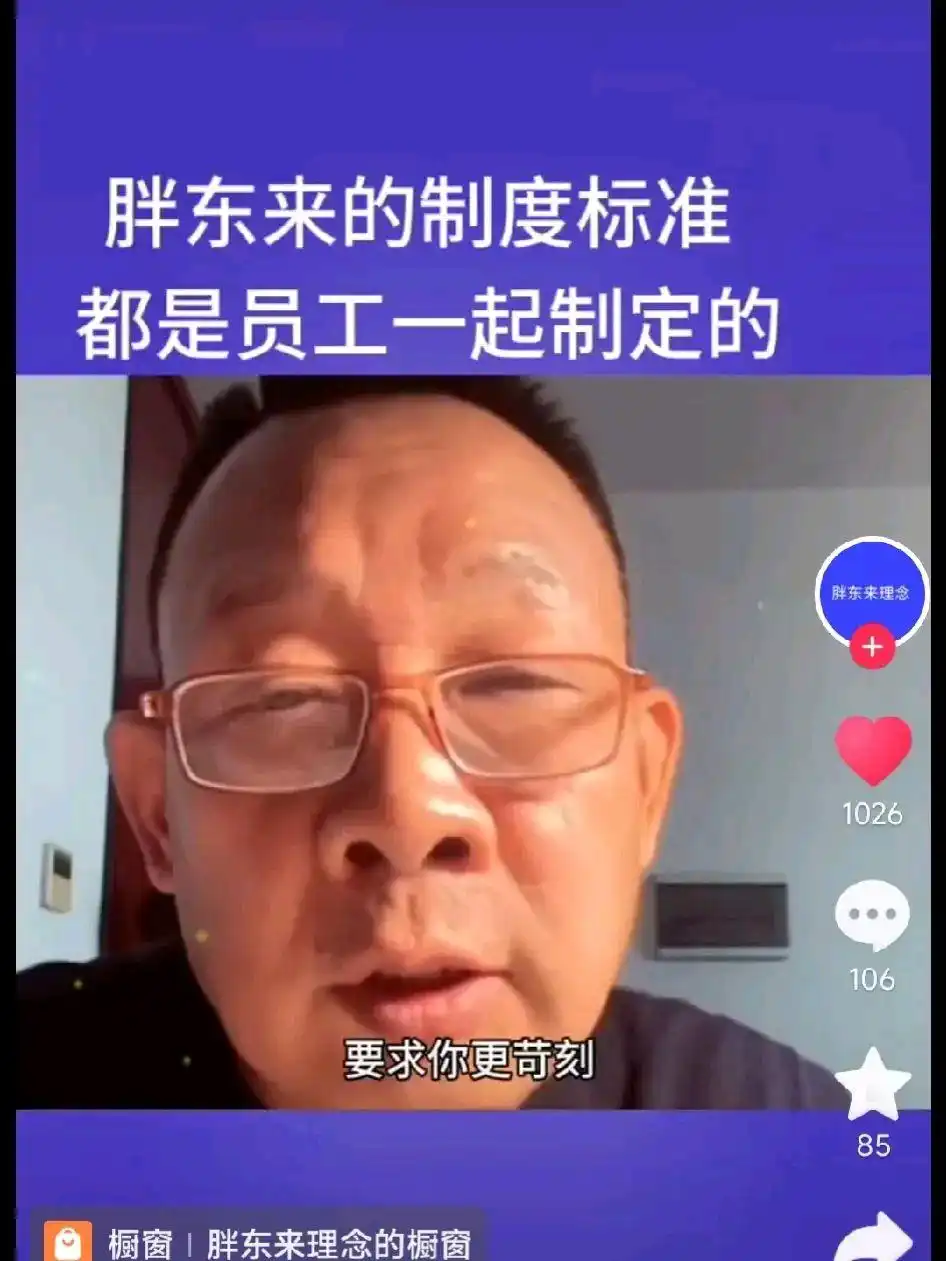Like this video with the heart
Image resolution: width=946 pixels, height=1261 pixels.
[x=873, y=752]
